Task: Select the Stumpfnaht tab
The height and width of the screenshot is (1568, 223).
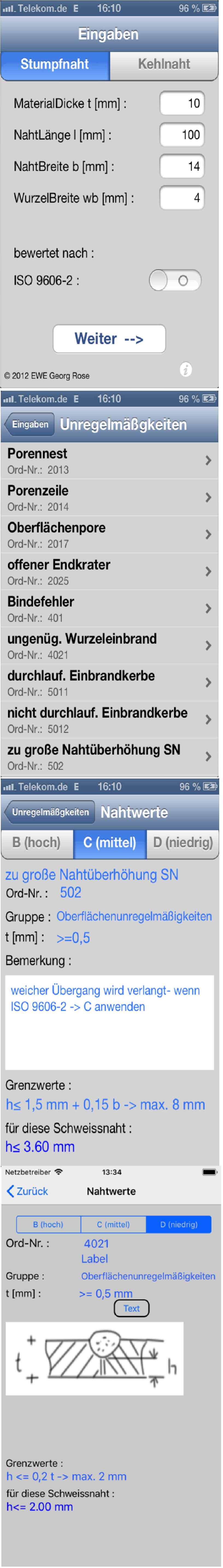Action: (x=55, y=64)
